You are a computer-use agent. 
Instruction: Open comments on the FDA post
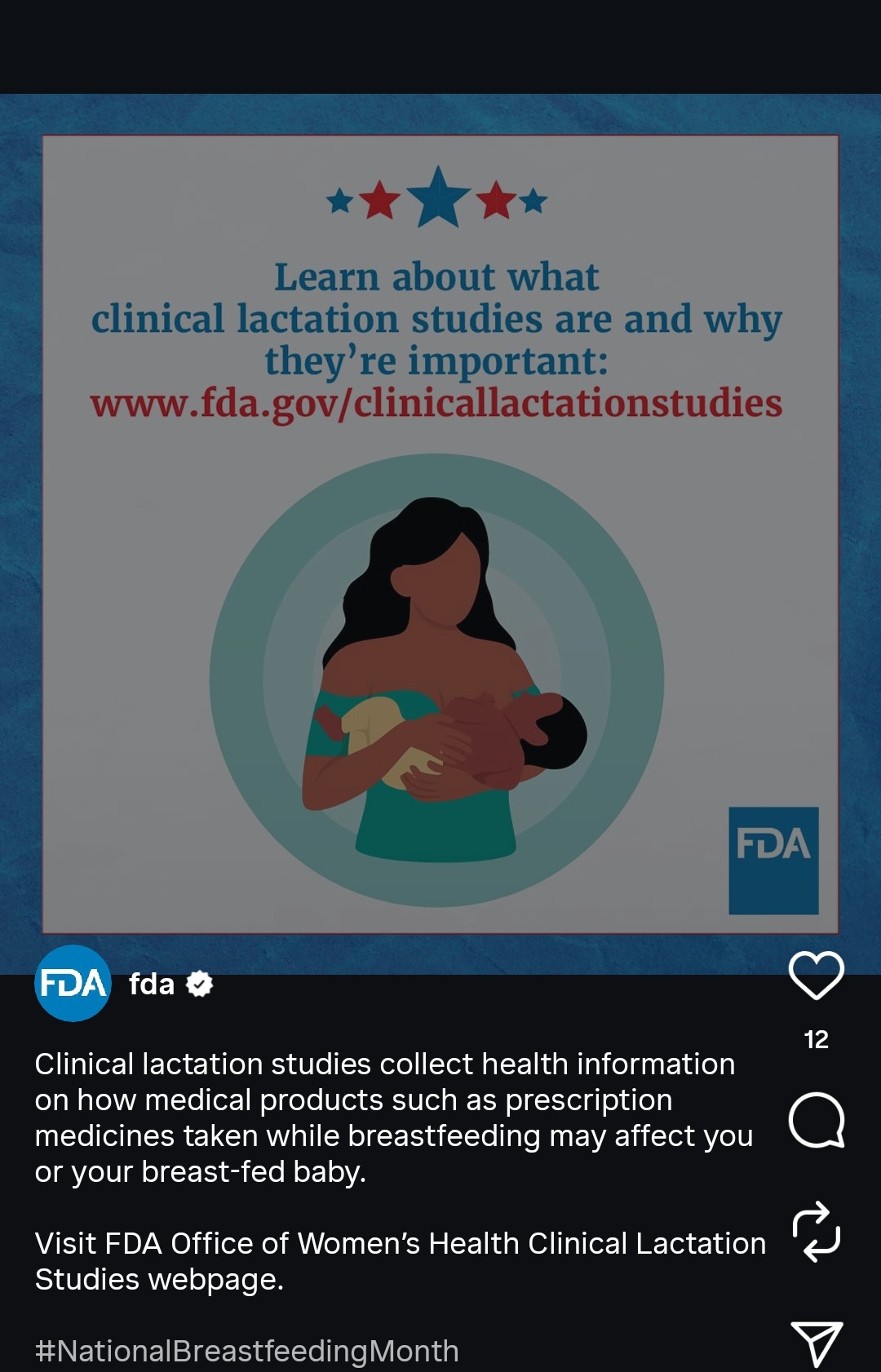(x=816, y=1120)
